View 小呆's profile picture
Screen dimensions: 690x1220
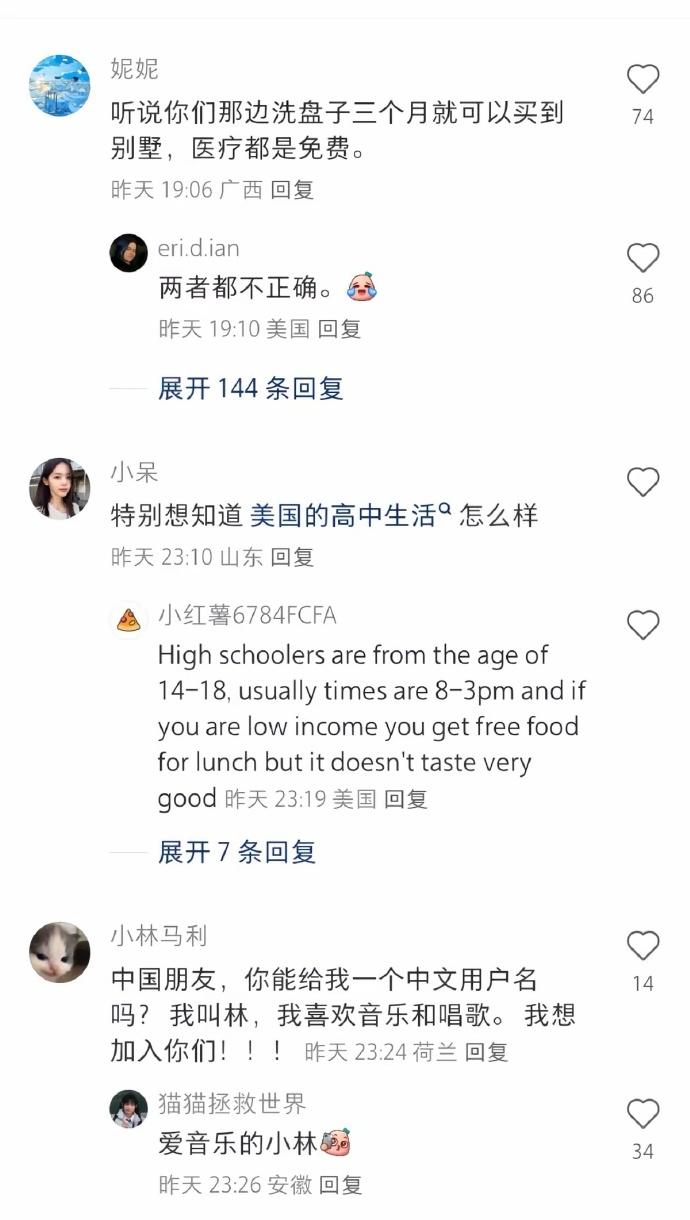tap(60, 489)
